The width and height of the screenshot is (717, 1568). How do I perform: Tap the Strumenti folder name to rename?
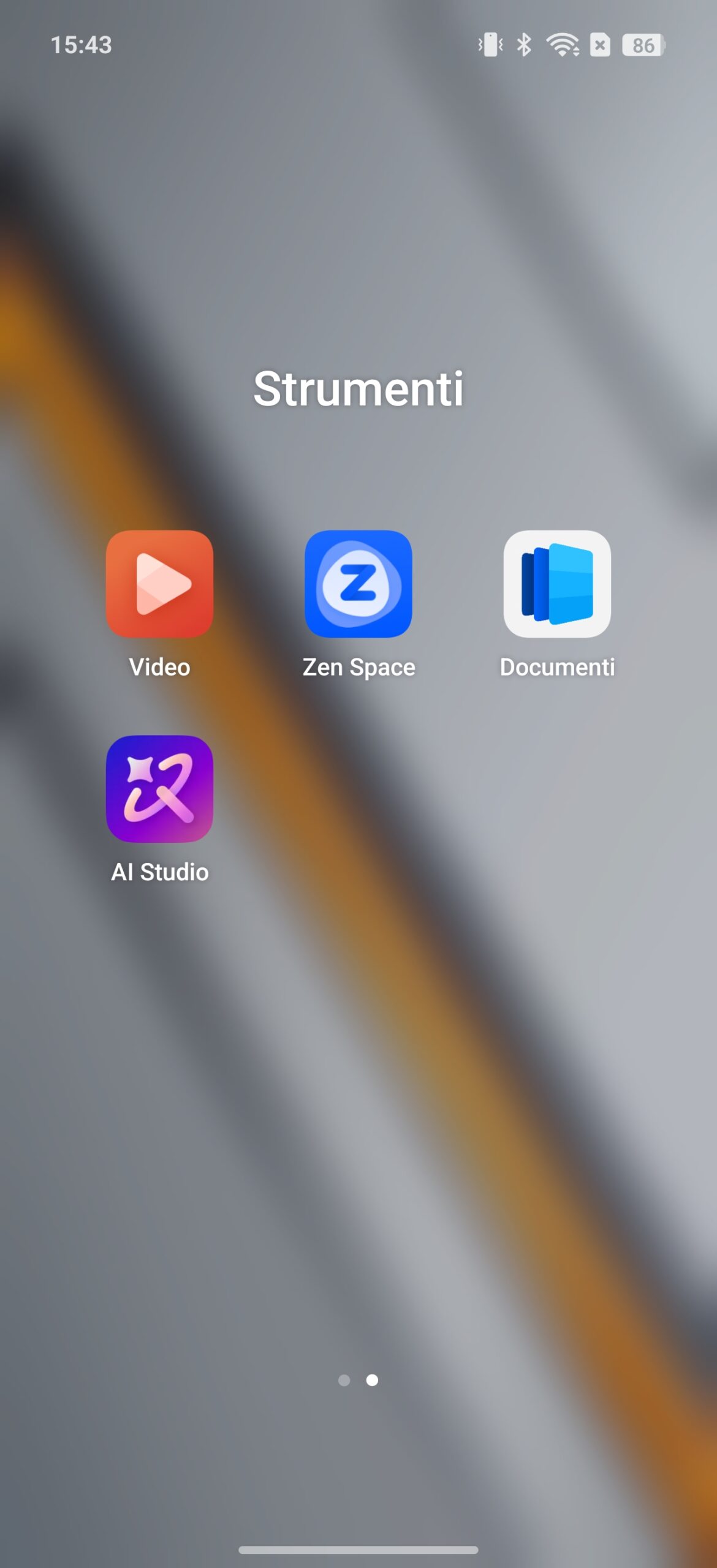pyautogui.click(x=358, y=388)
